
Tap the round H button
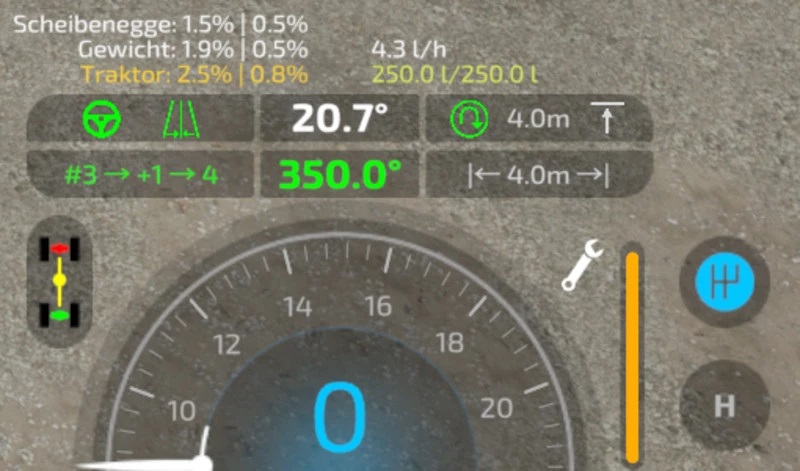[x=724, y=405]
